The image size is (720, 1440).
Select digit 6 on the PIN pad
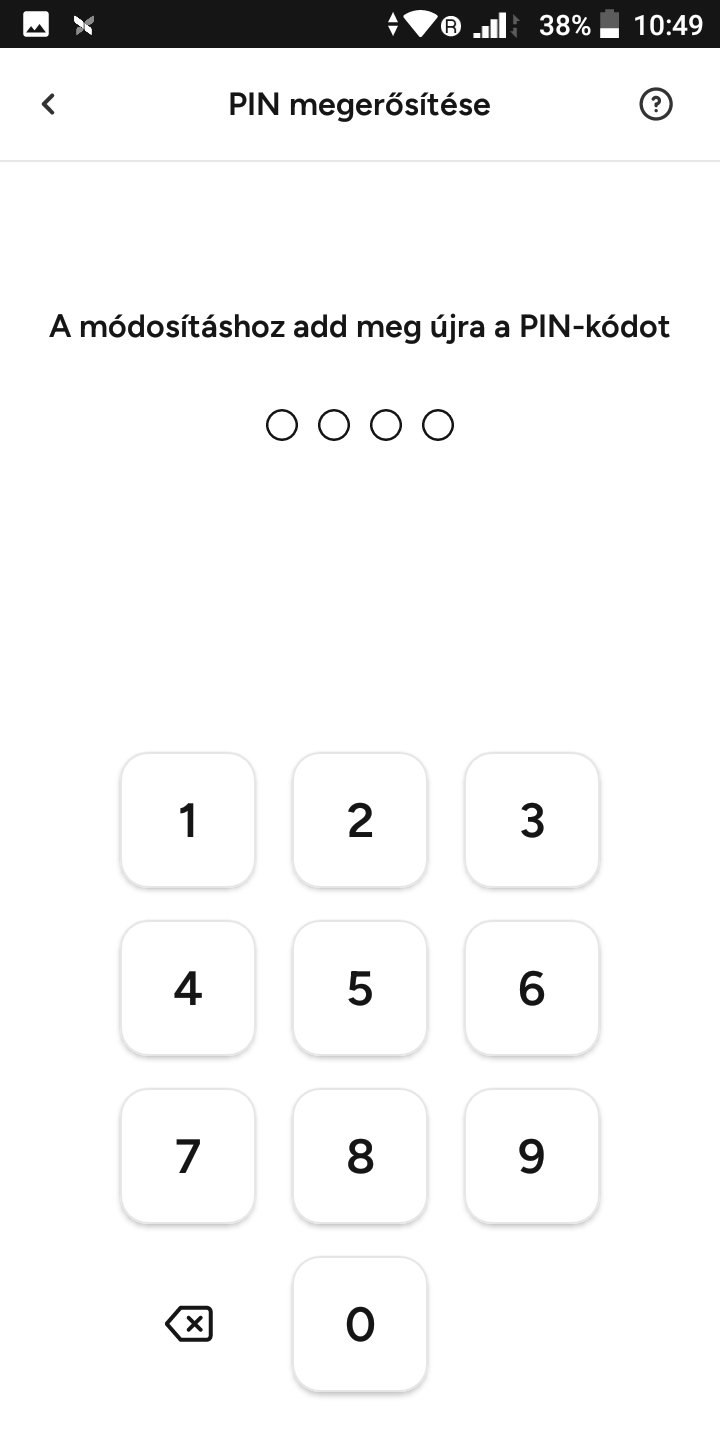tap(532, 988)
